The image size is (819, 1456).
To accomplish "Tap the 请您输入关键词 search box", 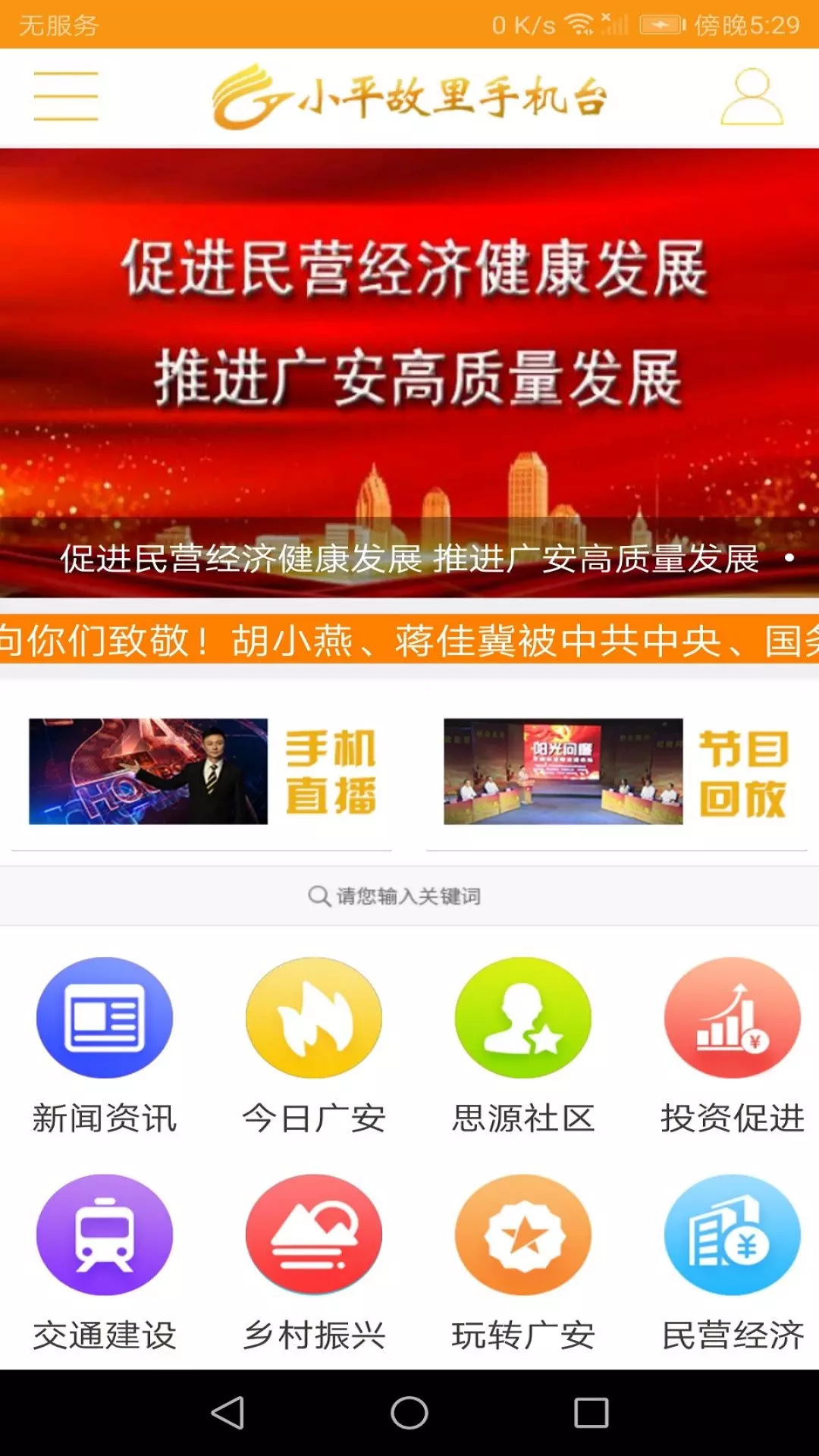I will (409, 896).
